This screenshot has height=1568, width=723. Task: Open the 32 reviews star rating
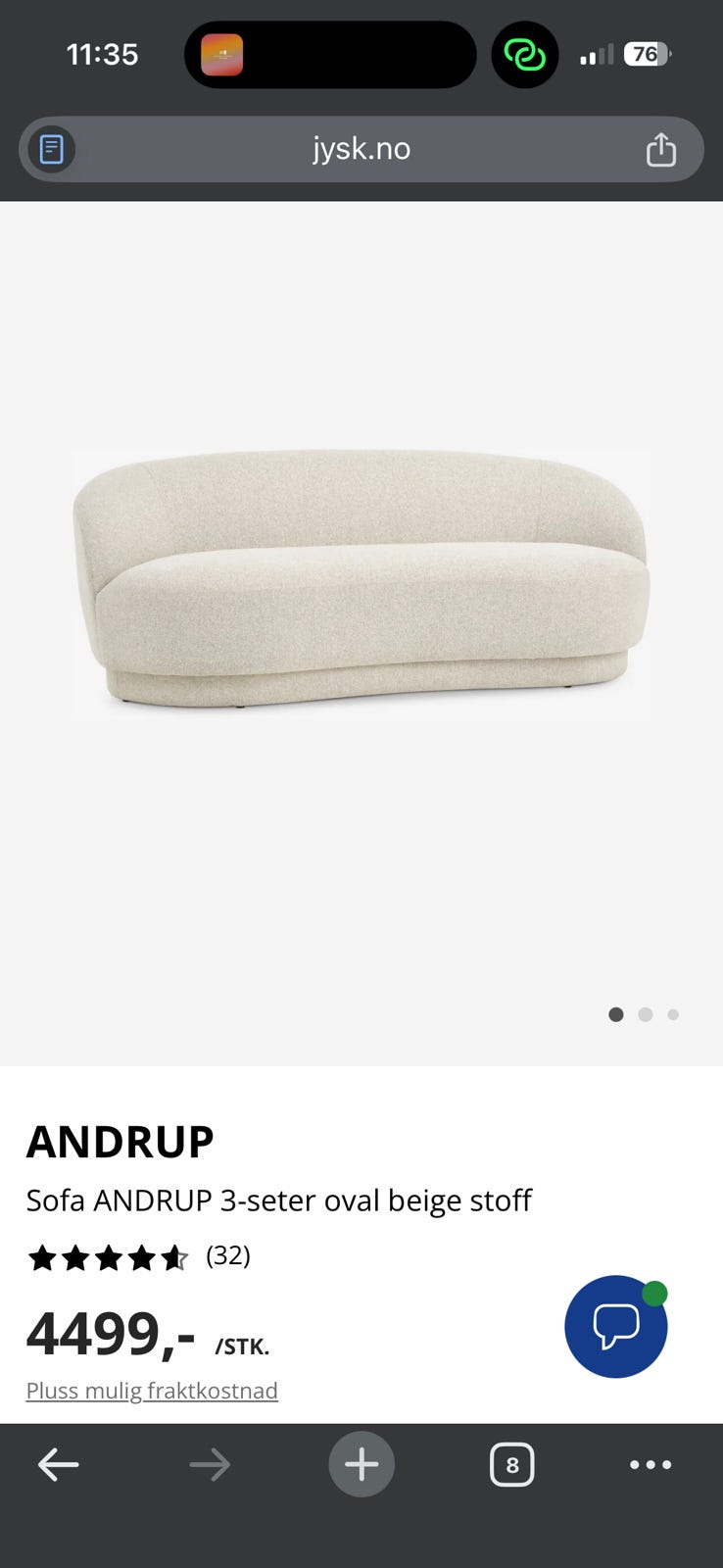point(138,1257)
